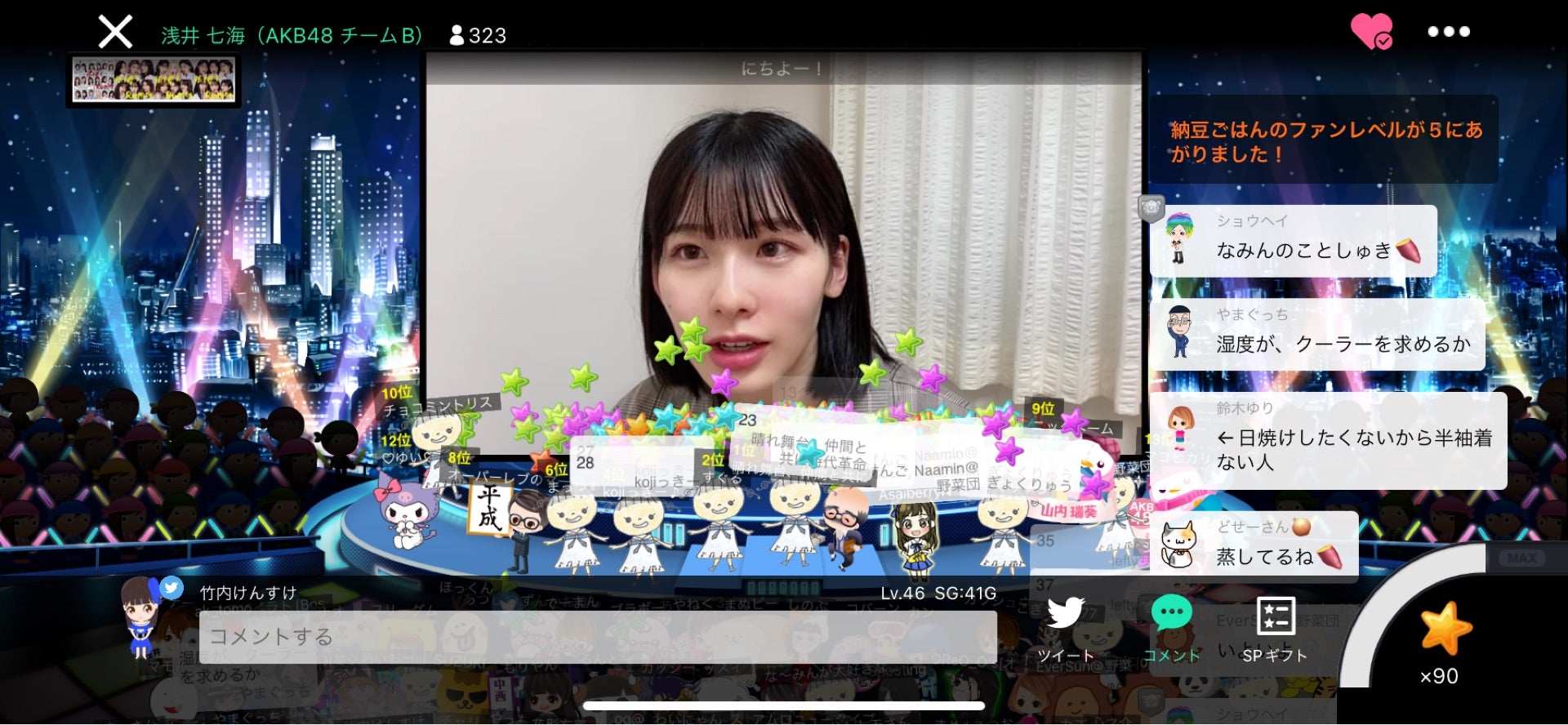Open the SP Gift panel
The image size is (1568, 725).
point(1275,629)
